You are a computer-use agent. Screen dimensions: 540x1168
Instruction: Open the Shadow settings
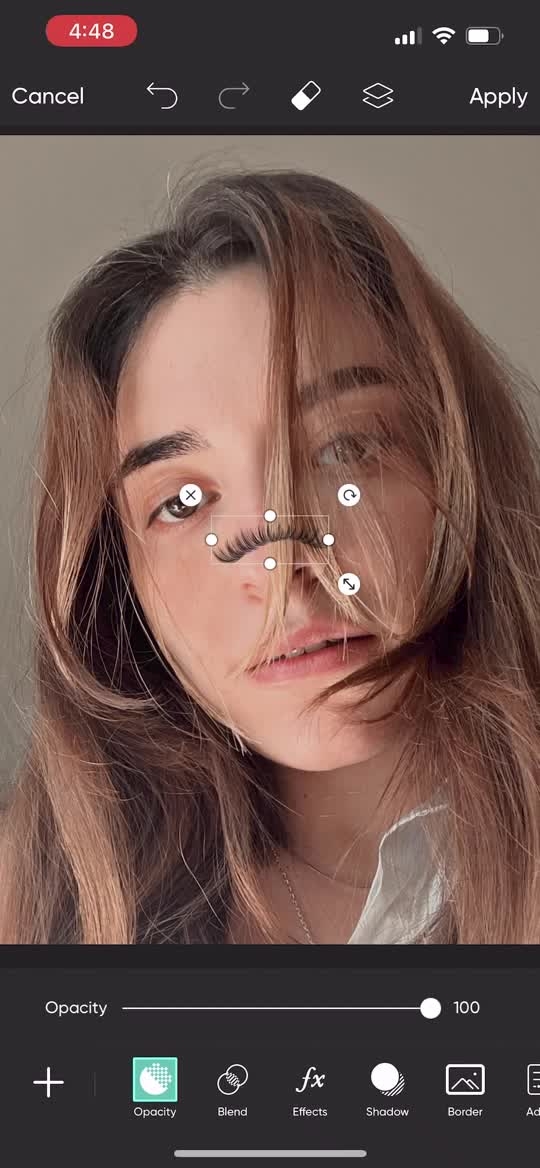pyautogui.click(x=387, y=1088)
